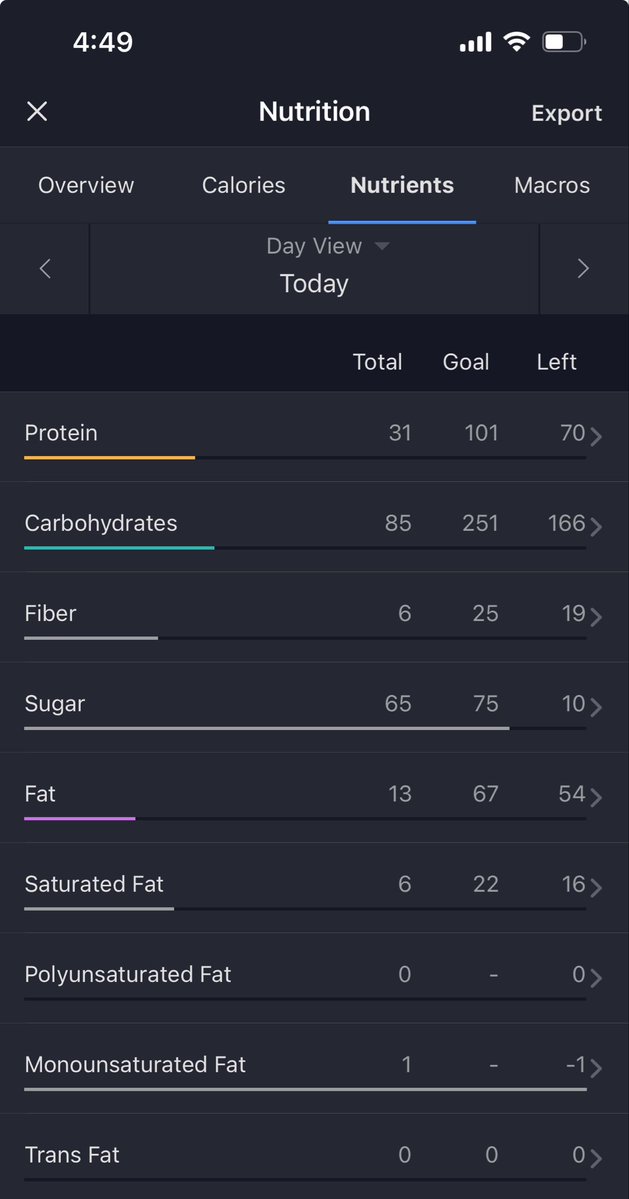Switch to the Overview tab

coord(86,185)
